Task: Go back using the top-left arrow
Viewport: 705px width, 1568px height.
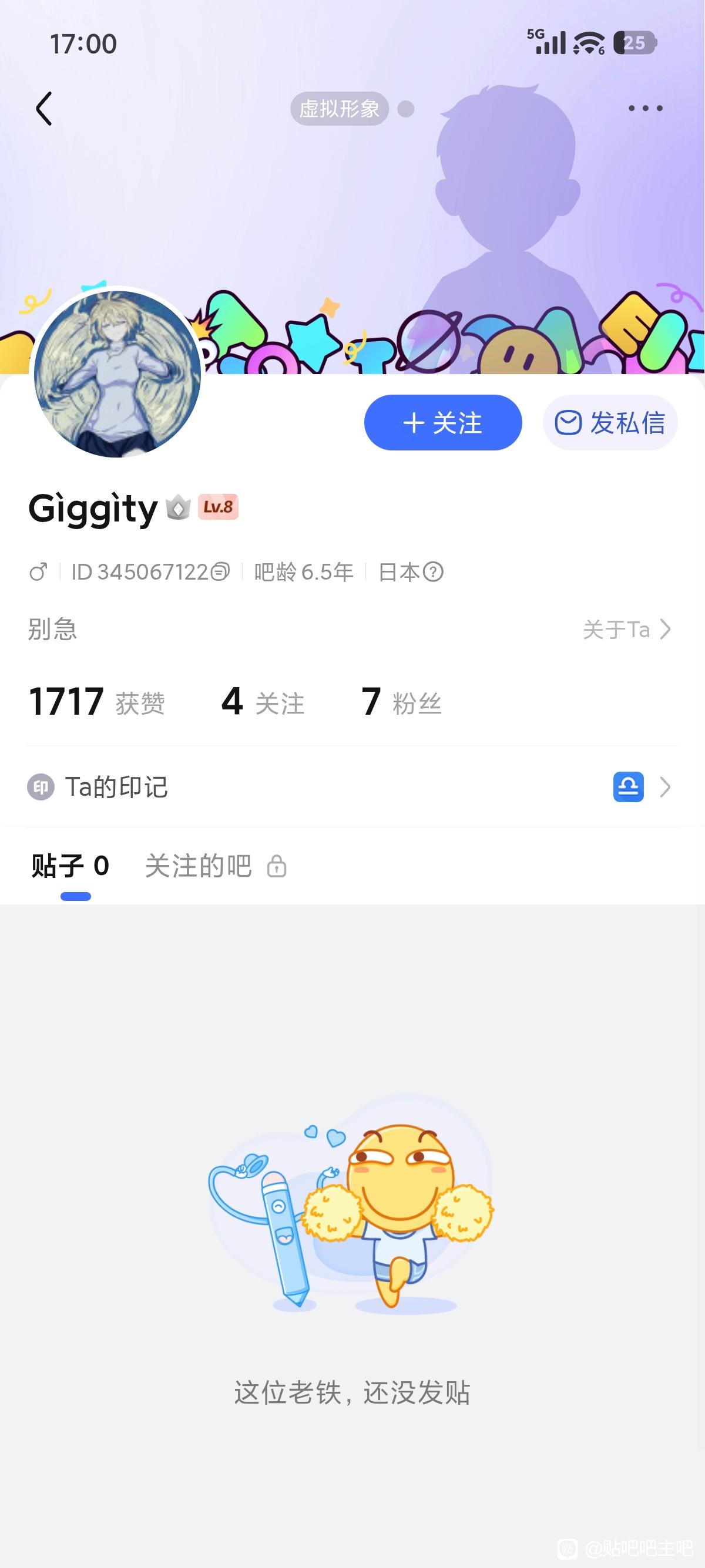Action: (44, 109)
